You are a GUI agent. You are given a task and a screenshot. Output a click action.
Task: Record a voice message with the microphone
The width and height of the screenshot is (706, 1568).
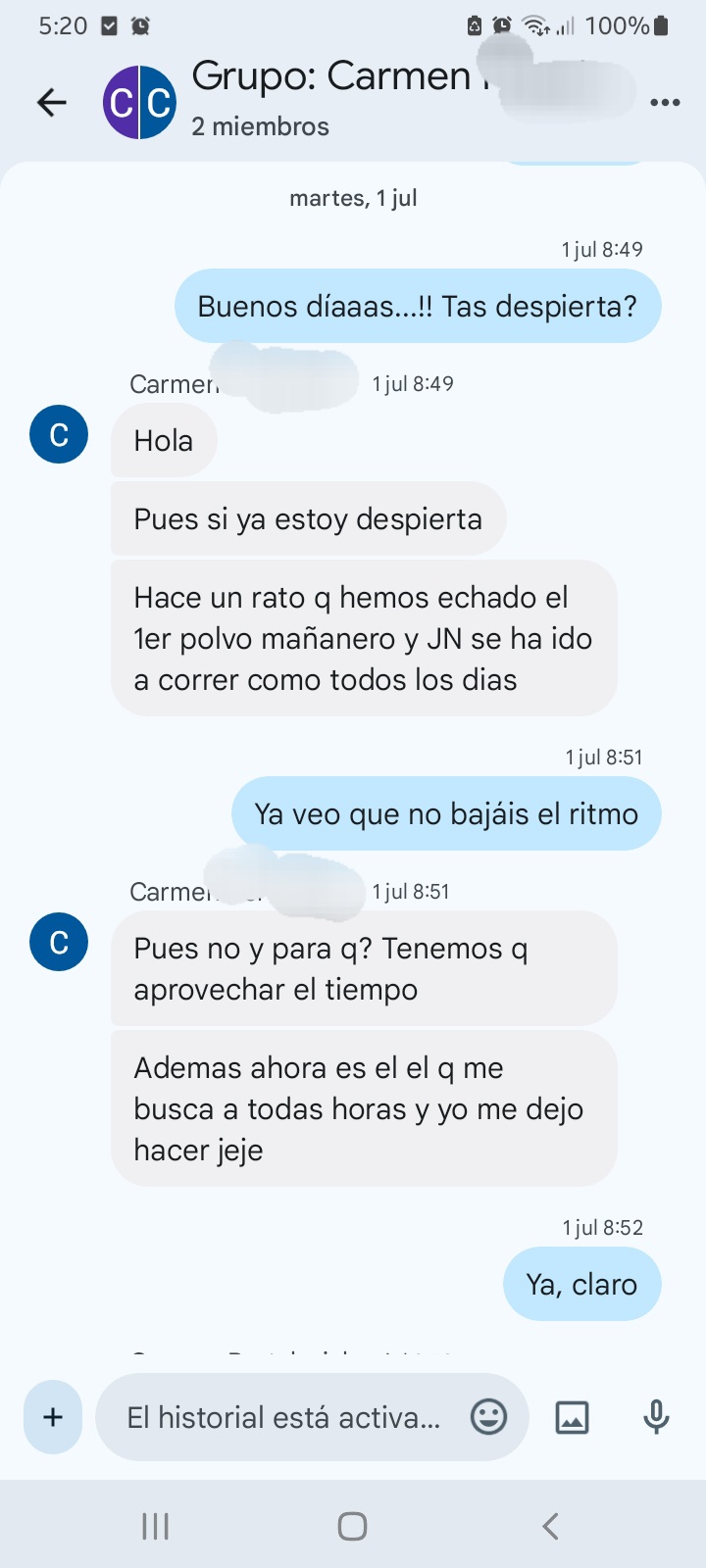pyautogui.click(x=656, y=1417)
